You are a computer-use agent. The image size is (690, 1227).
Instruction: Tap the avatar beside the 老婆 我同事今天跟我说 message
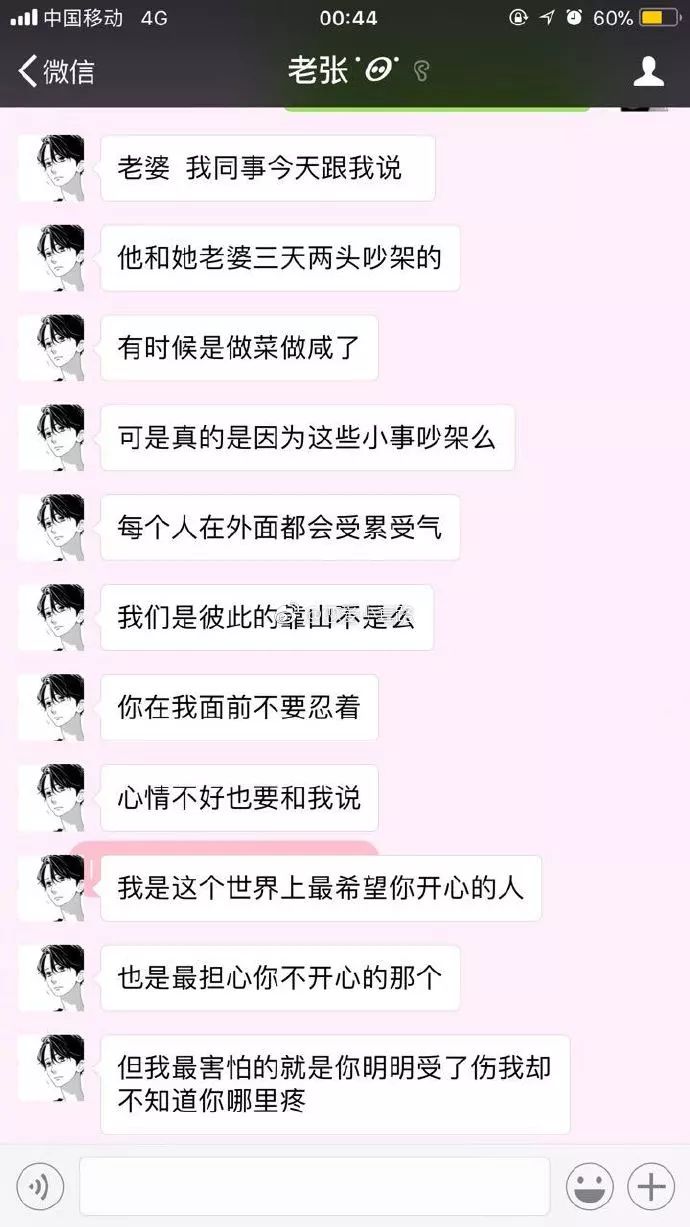[x=52, y=168]
